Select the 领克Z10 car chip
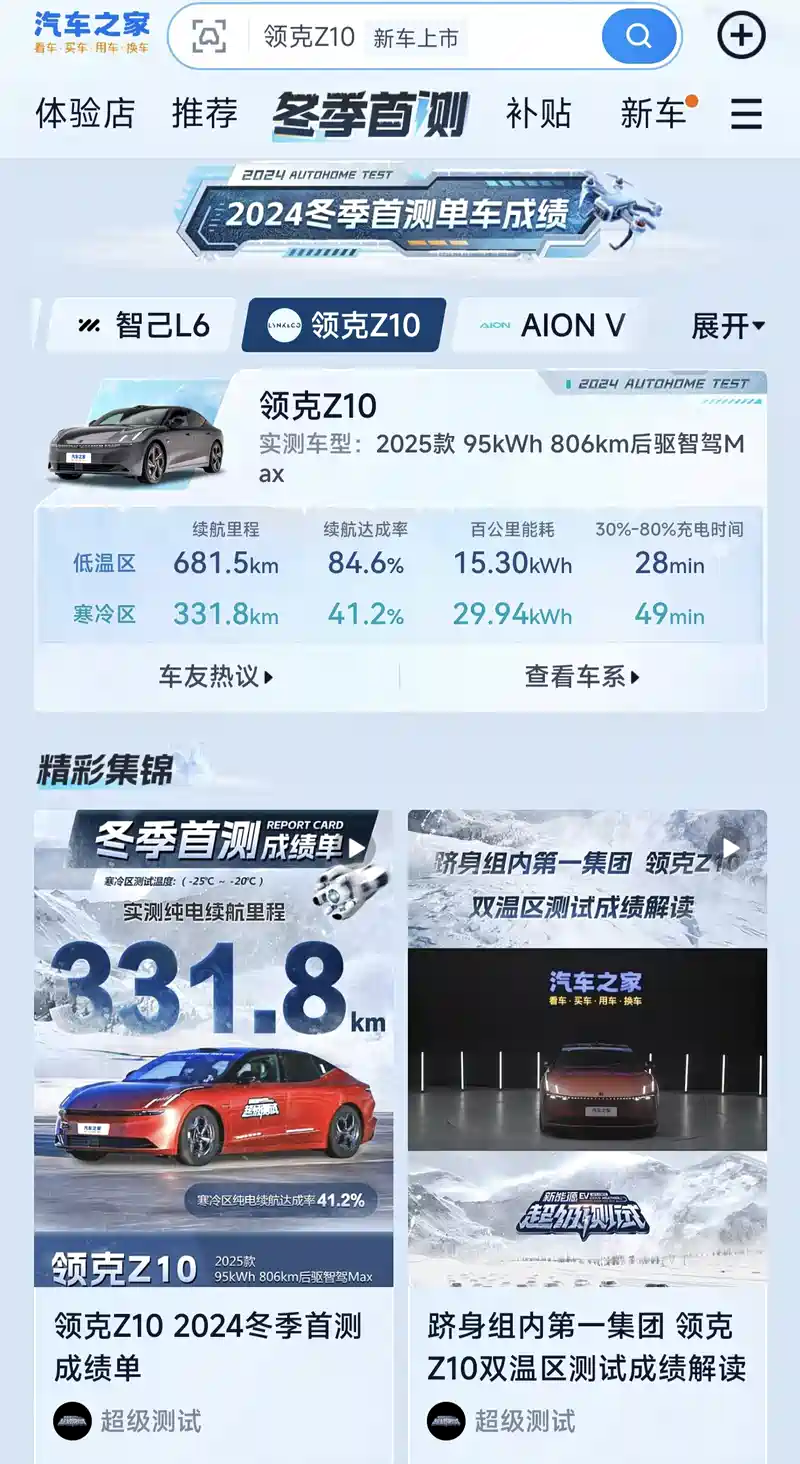800x1464 pixels. tap(344, 325)
